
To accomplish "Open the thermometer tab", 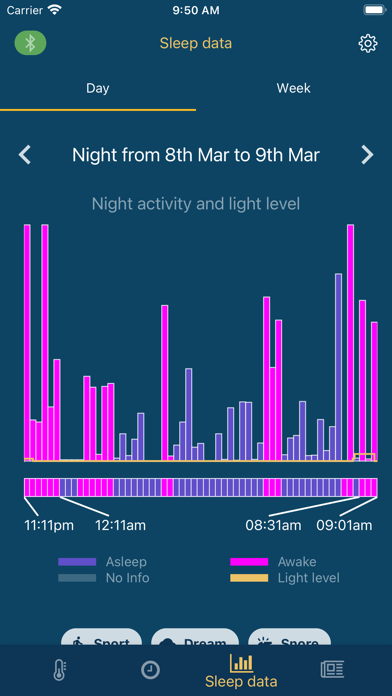I will (59, 670).
